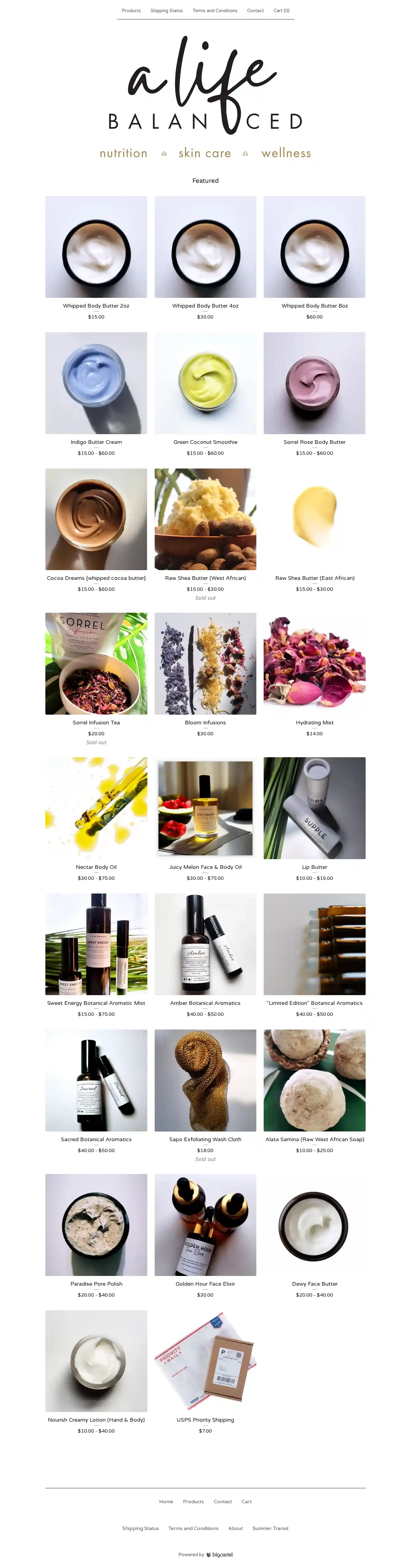View the Juicy Melon Face & Body Oil product

tap(205, 808)
